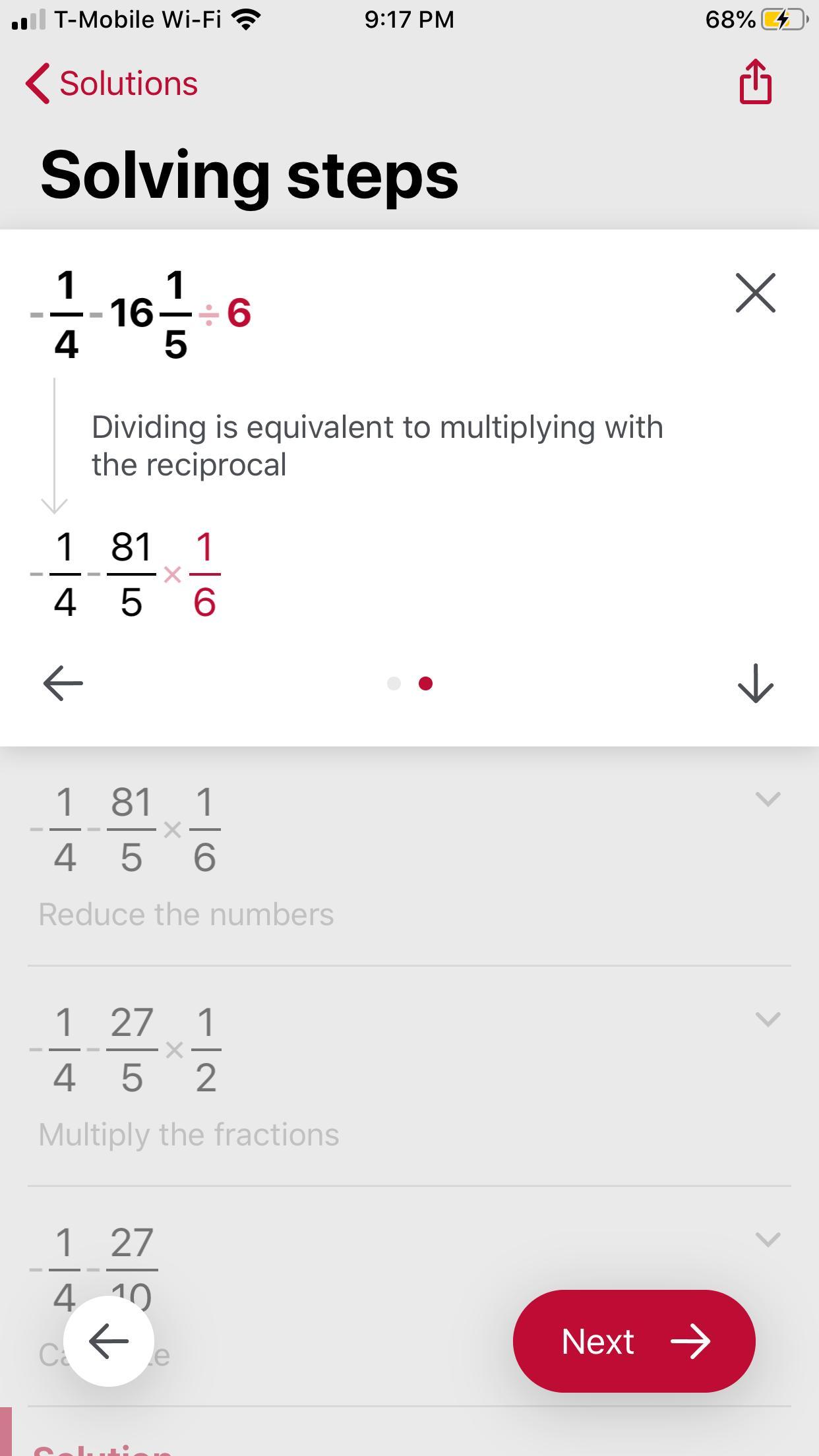Screen dimensions: 819x1456
Task: Close the expanded step explanation
Action: [755, 293]
